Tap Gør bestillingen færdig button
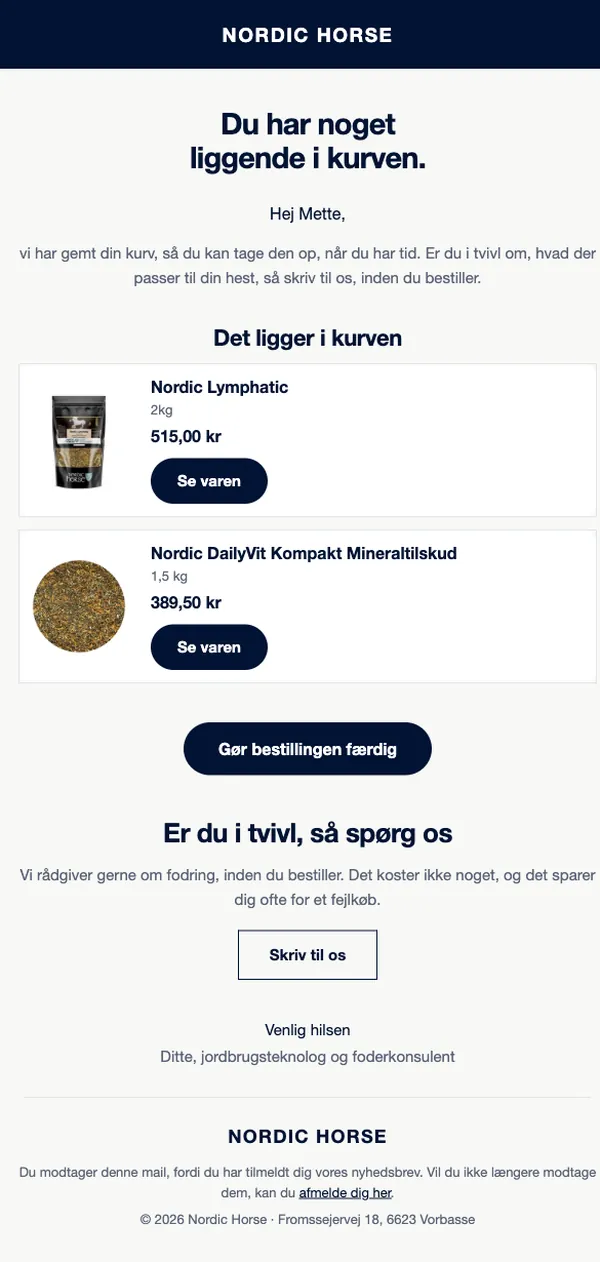The height and width of the screenshot is (1262, 600). pyautogui.click(x=307, y=749)
